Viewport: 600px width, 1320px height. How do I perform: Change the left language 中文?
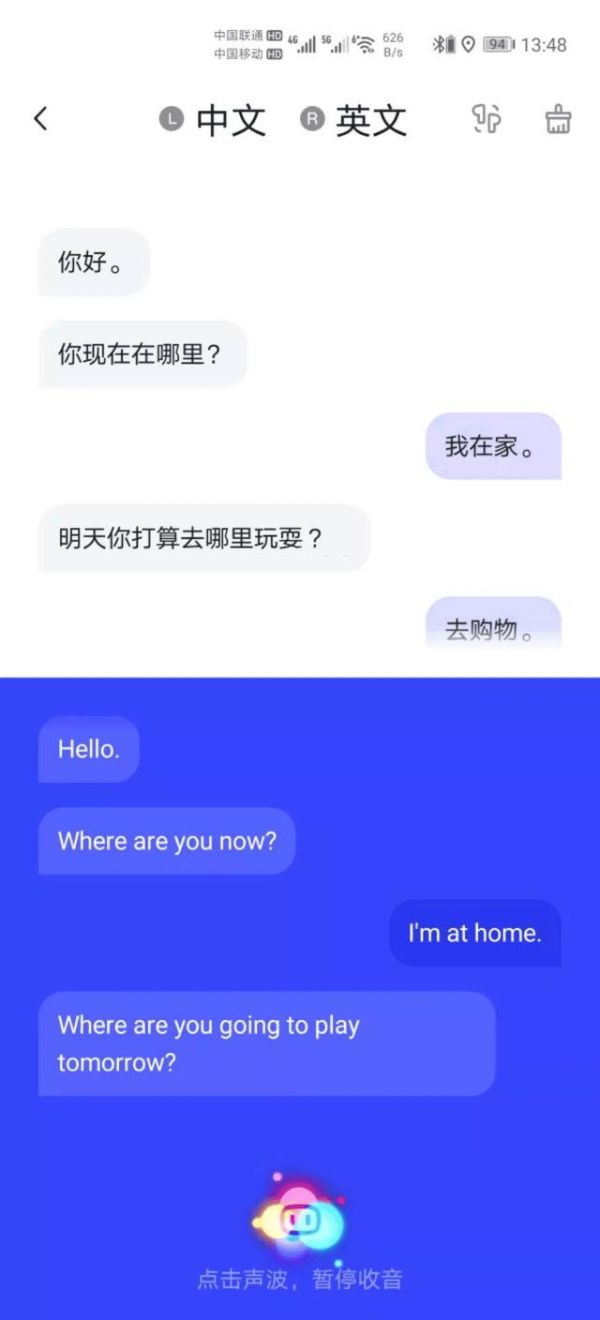click(214, 120)
